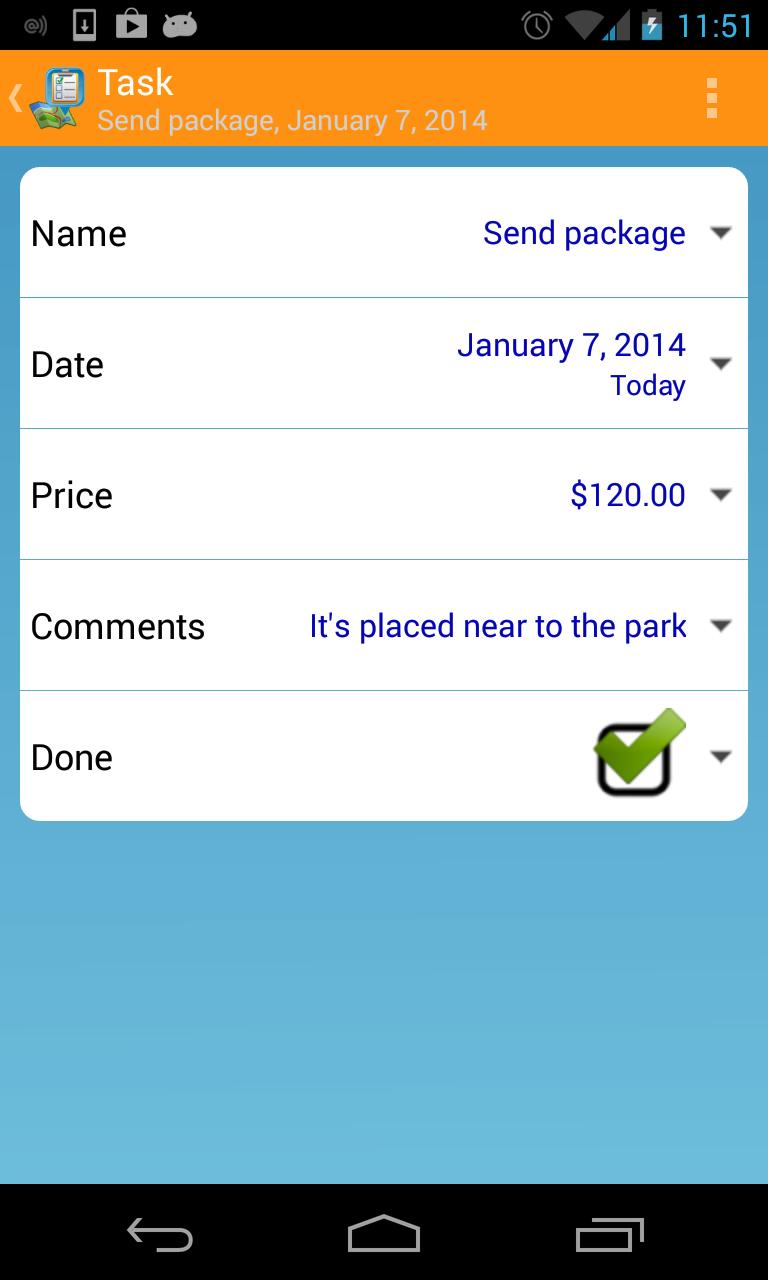Image resolution: width=768 pixels, height=1280 pixels.
Task: Open the Comments dropdown arrow
Action: (x=721, y=625)
